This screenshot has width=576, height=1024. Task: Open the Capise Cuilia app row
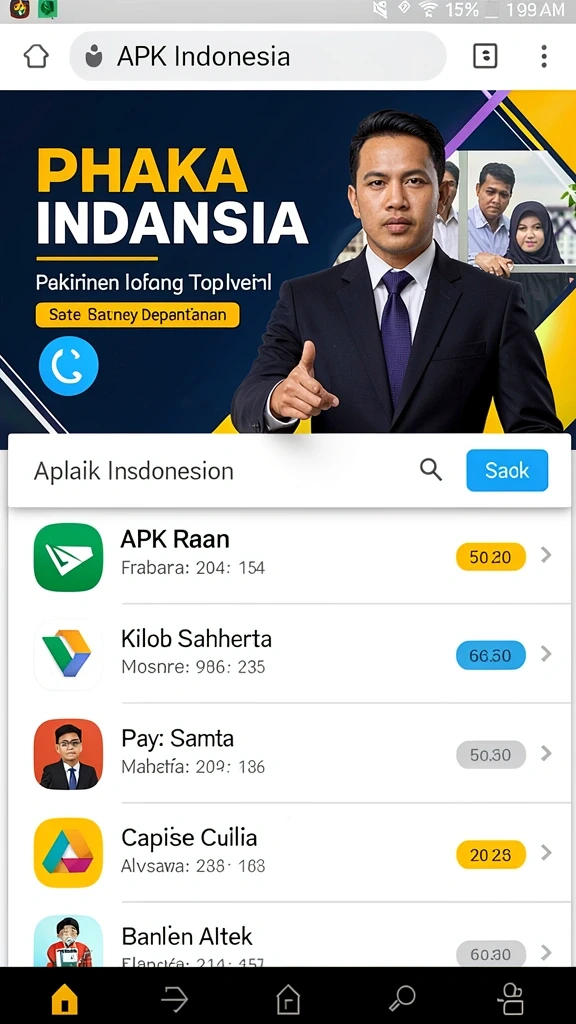point(289,853)
